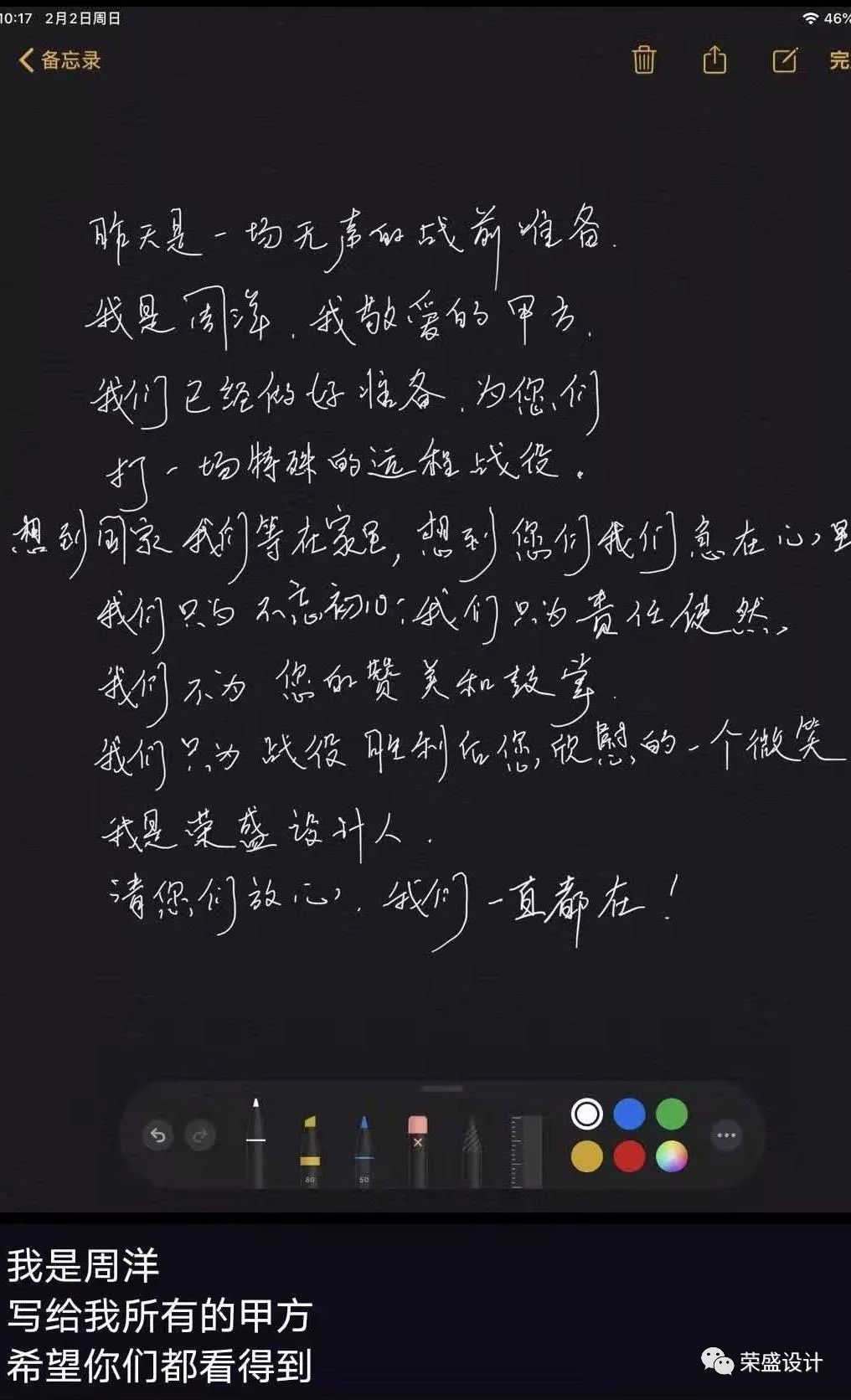Undo the last stroke

tap(157, 1135)
